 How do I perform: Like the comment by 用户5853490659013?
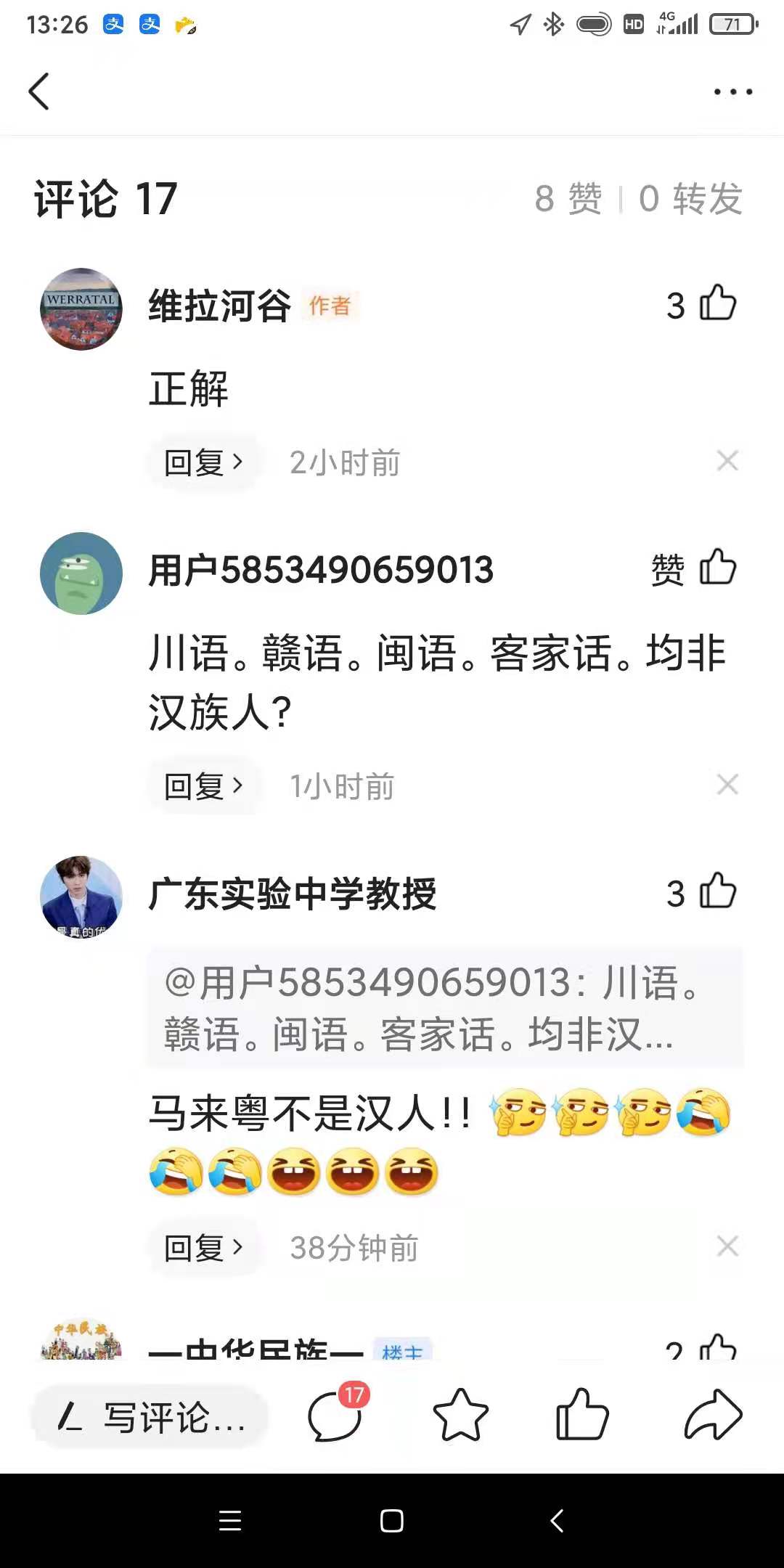717,568
